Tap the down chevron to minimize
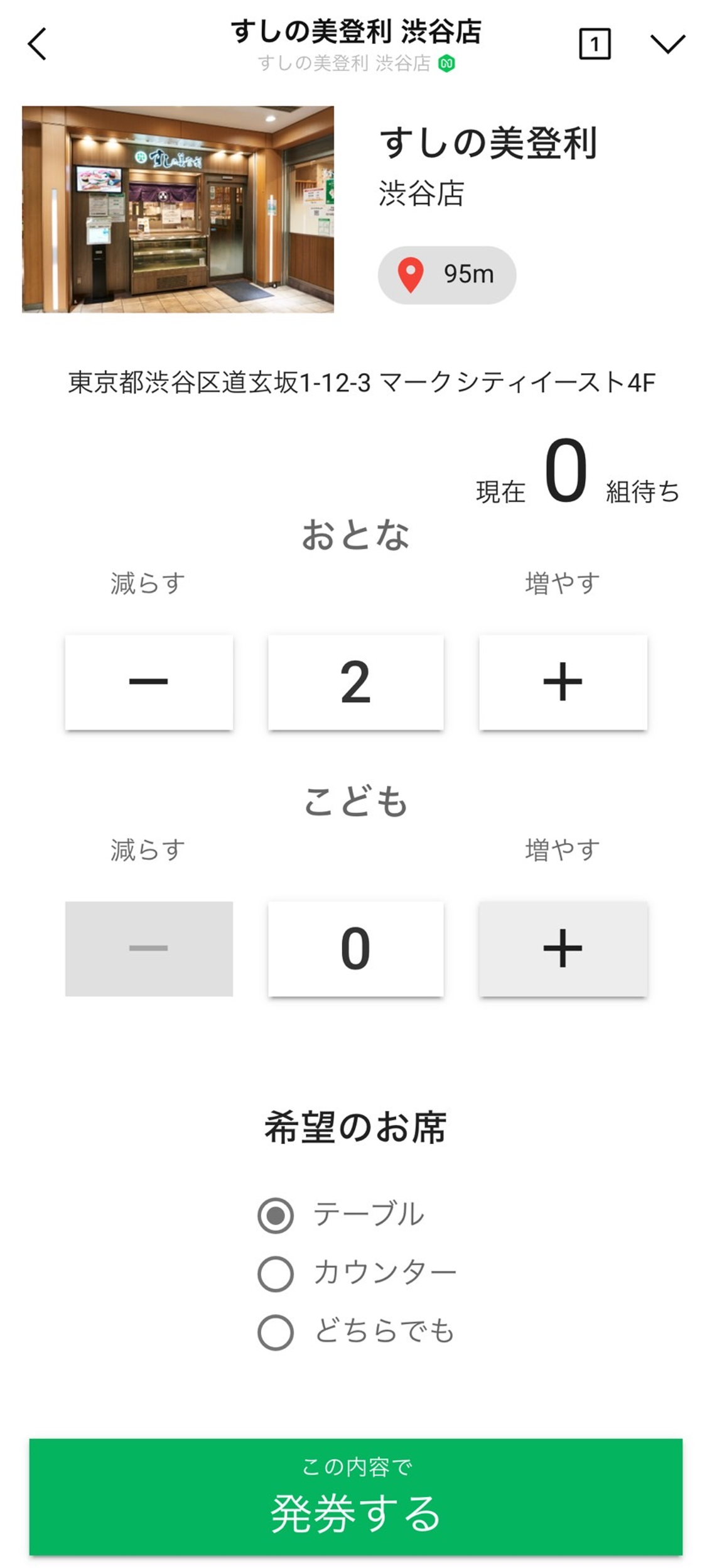 667,44
